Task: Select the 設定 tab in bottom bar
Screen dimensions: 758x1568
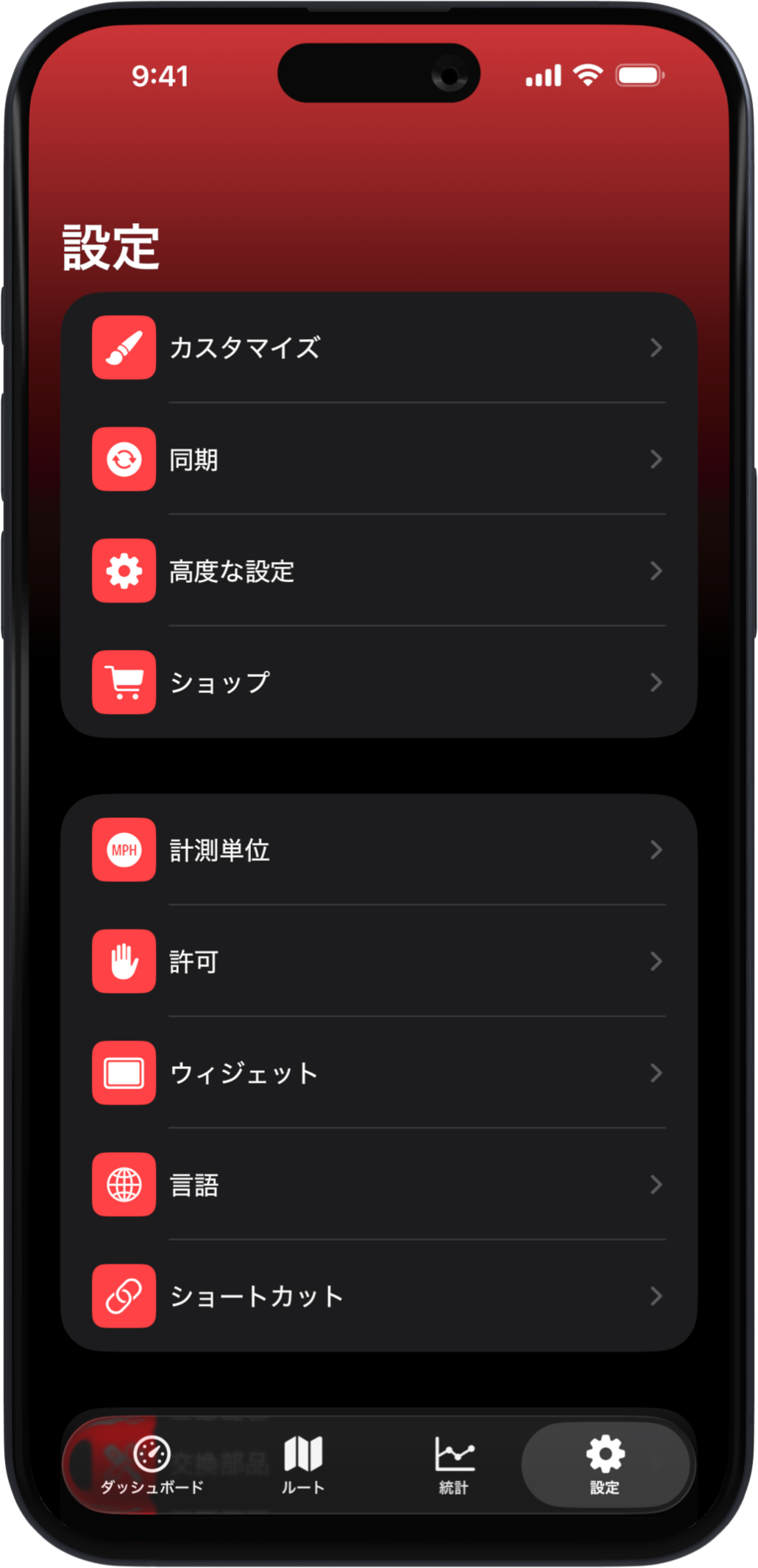Action: [x=605, y=1465]
